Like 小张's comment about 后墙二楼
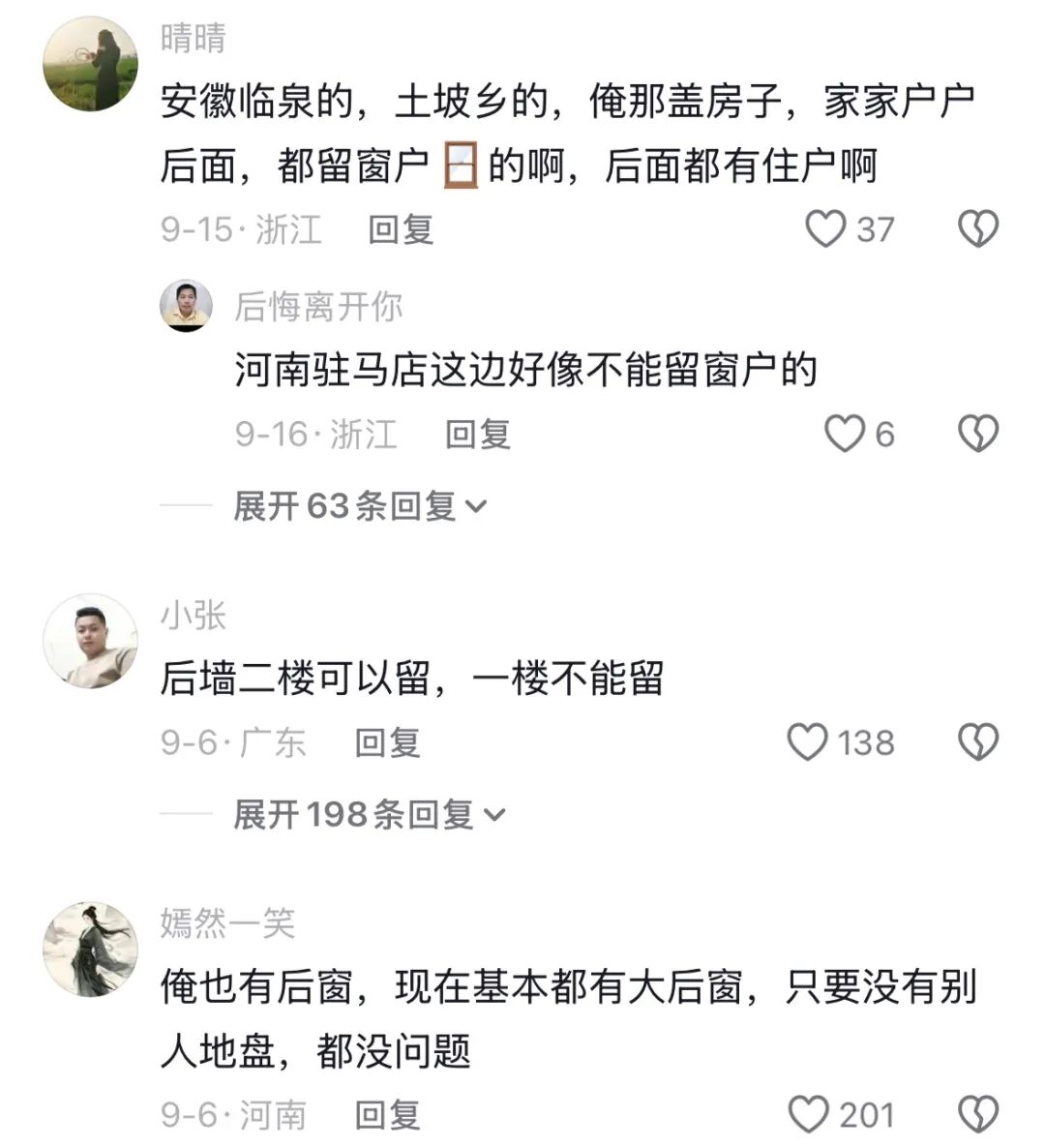This screenshot has width=1045, height=1148. [807, 742]
